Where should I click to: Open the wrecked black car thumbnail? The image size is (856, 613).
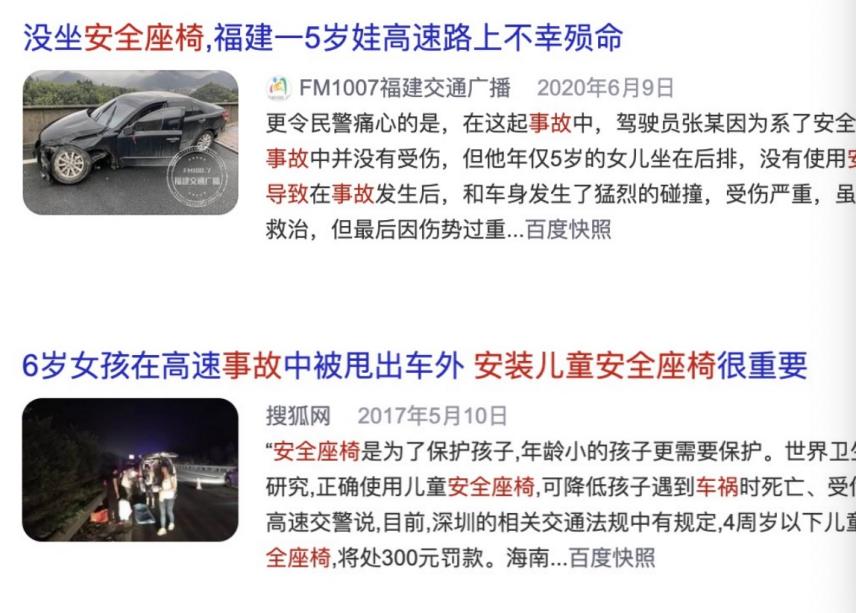tap(130, 142)
